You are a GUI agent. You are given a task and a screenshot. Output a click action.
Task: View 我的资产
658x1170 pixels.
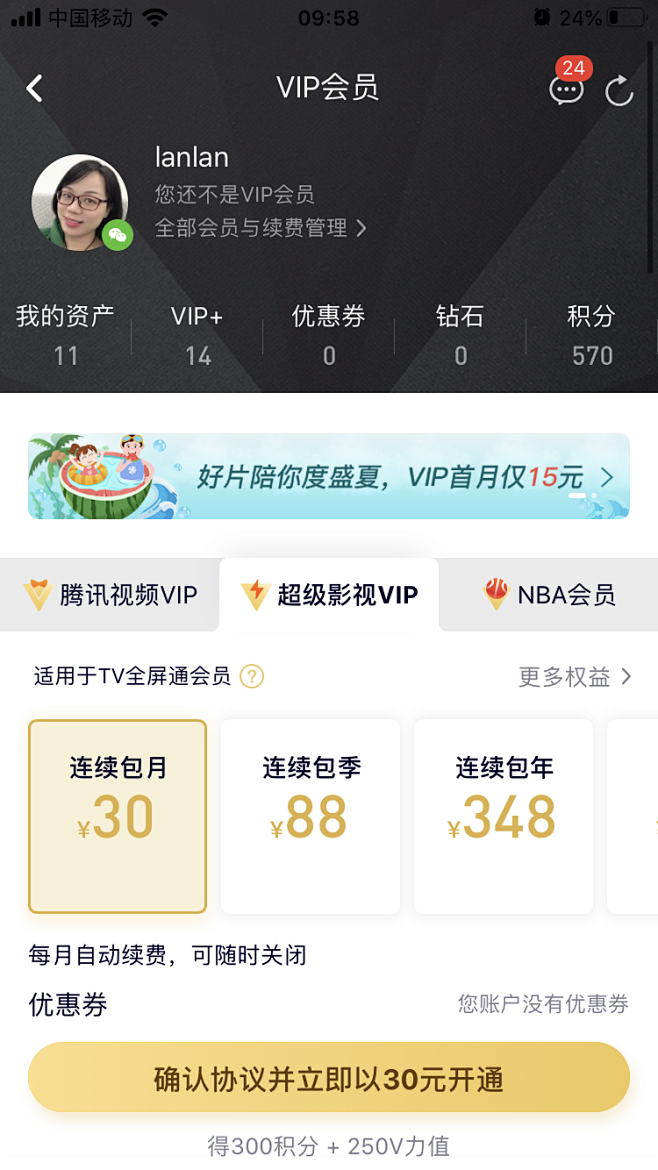pos(65,336)
